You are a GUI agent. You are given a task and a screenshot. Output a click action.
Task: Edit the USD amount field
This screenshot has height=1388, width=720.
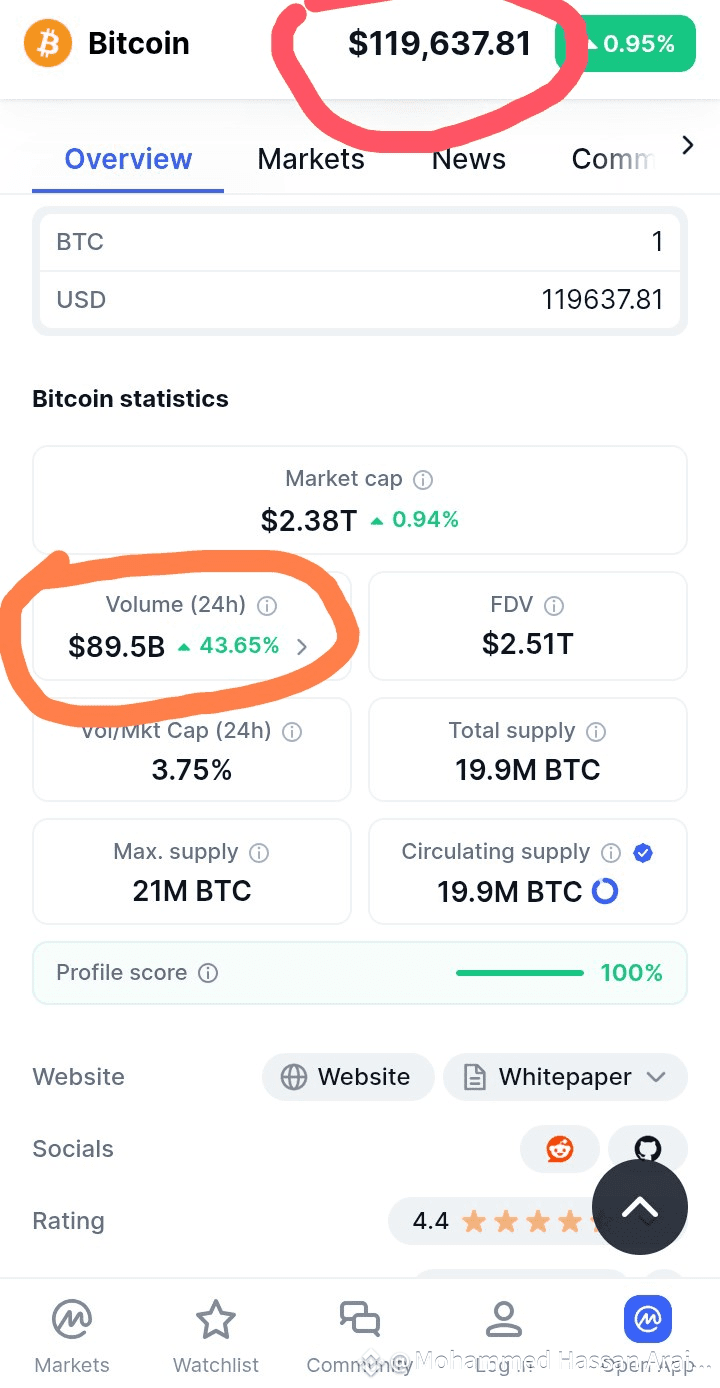pyautogui.click(x=360, y=300)
